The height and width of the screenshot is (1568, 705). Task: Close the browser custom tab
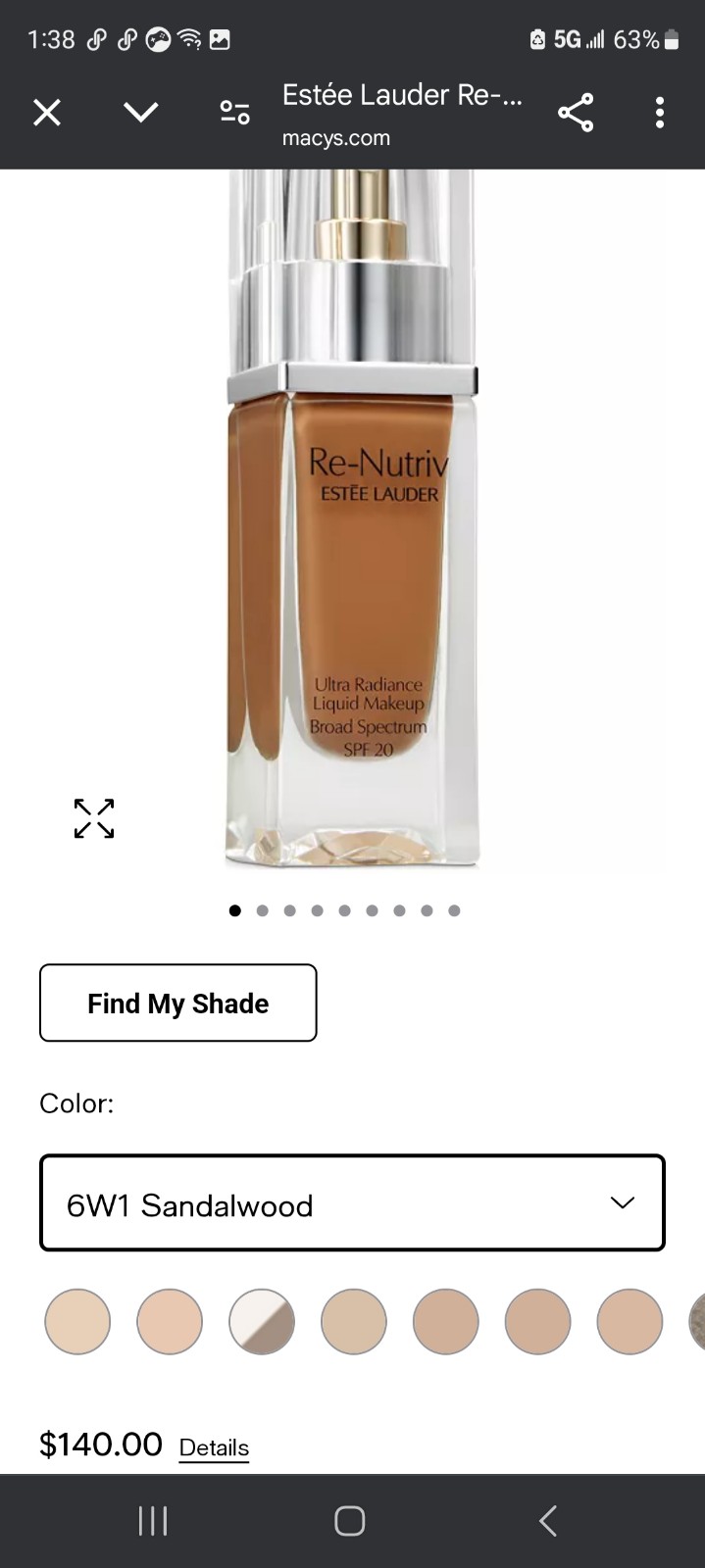(46, 114)
